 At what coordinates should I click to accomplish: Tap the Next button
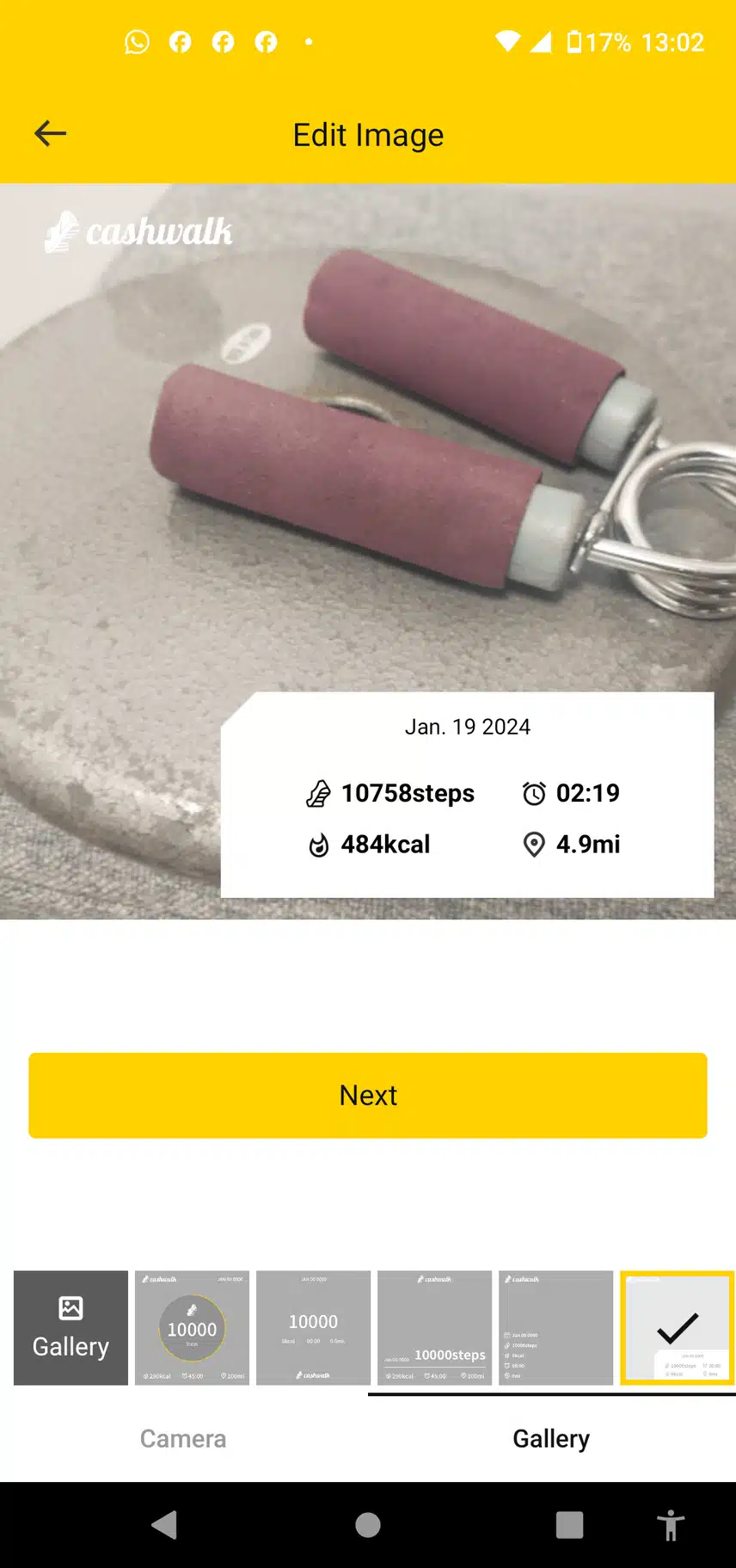[x=368, y=1095]
